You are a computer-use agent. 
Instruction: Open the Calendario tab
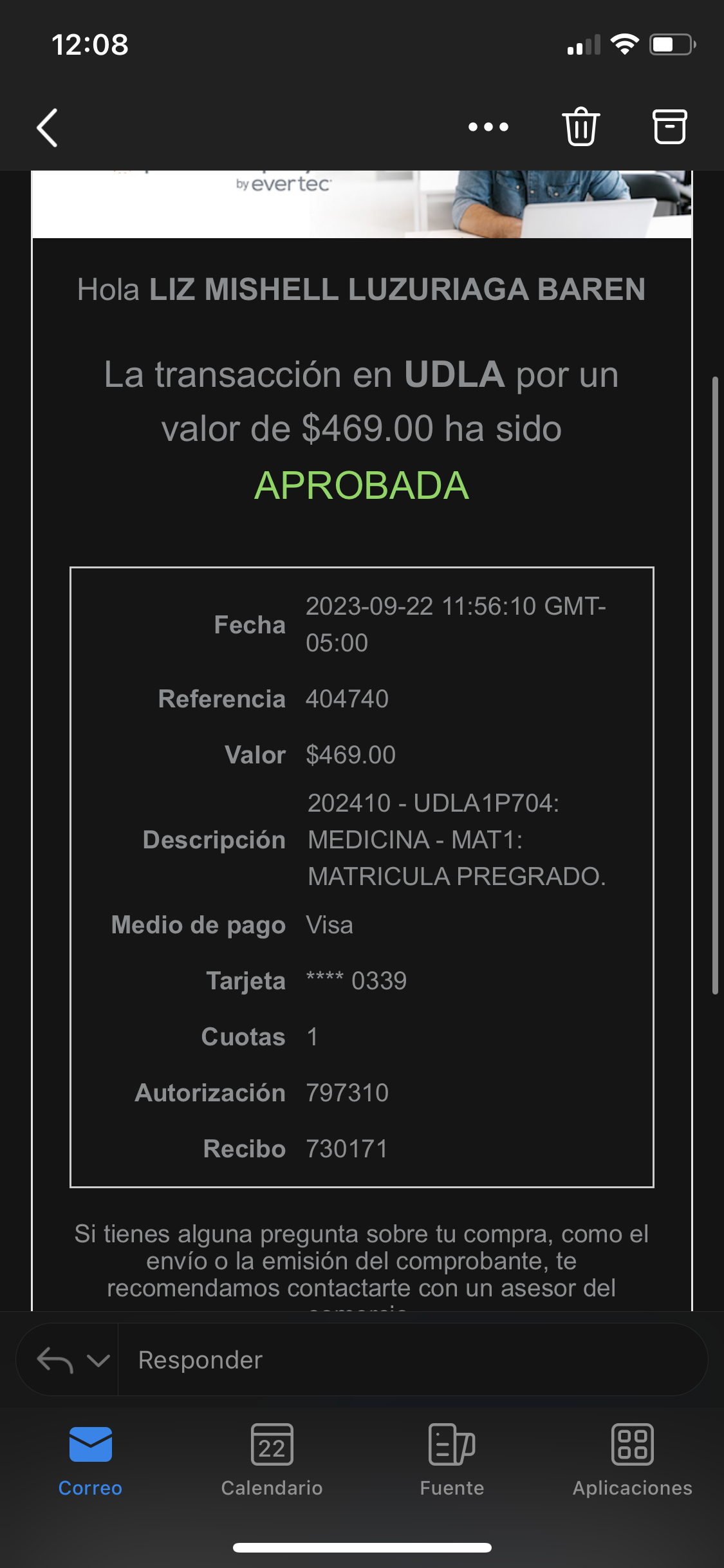[x=272, y=1460]
